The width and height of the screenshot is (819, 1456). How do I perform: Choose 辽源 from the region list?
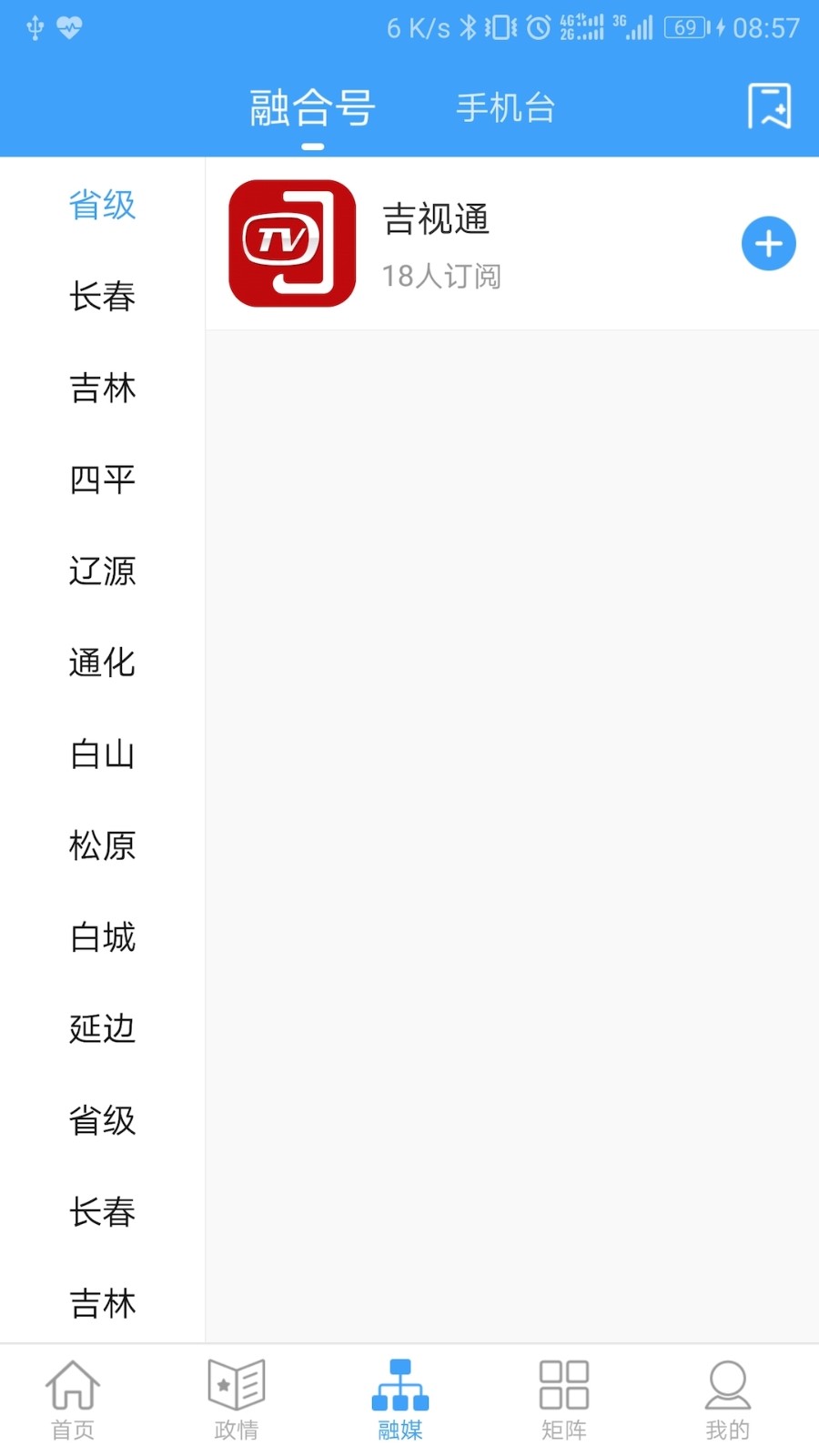click(102, 571)
